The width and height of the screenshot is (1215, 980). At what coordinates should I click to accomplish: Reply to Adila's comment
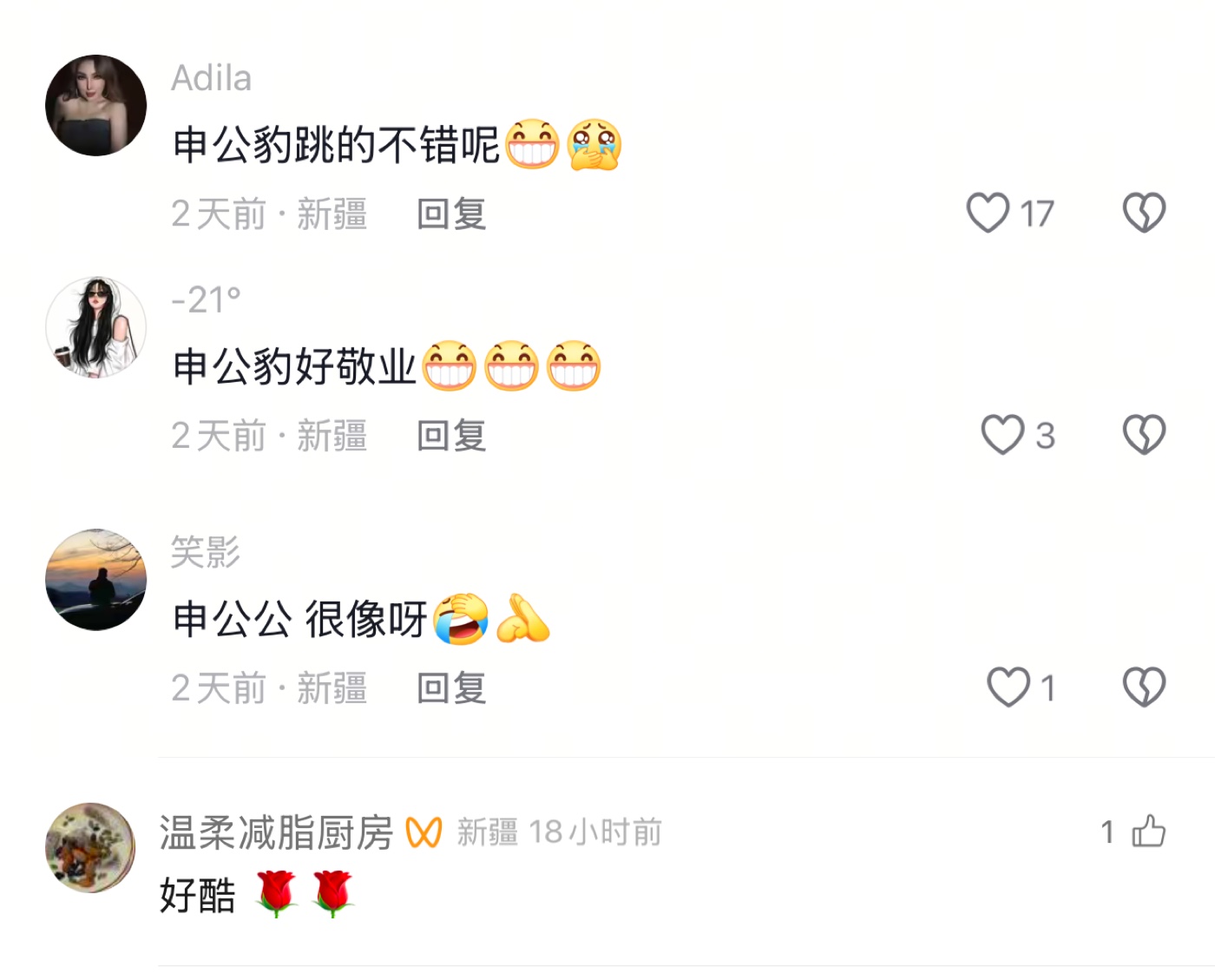click(451, 214)
